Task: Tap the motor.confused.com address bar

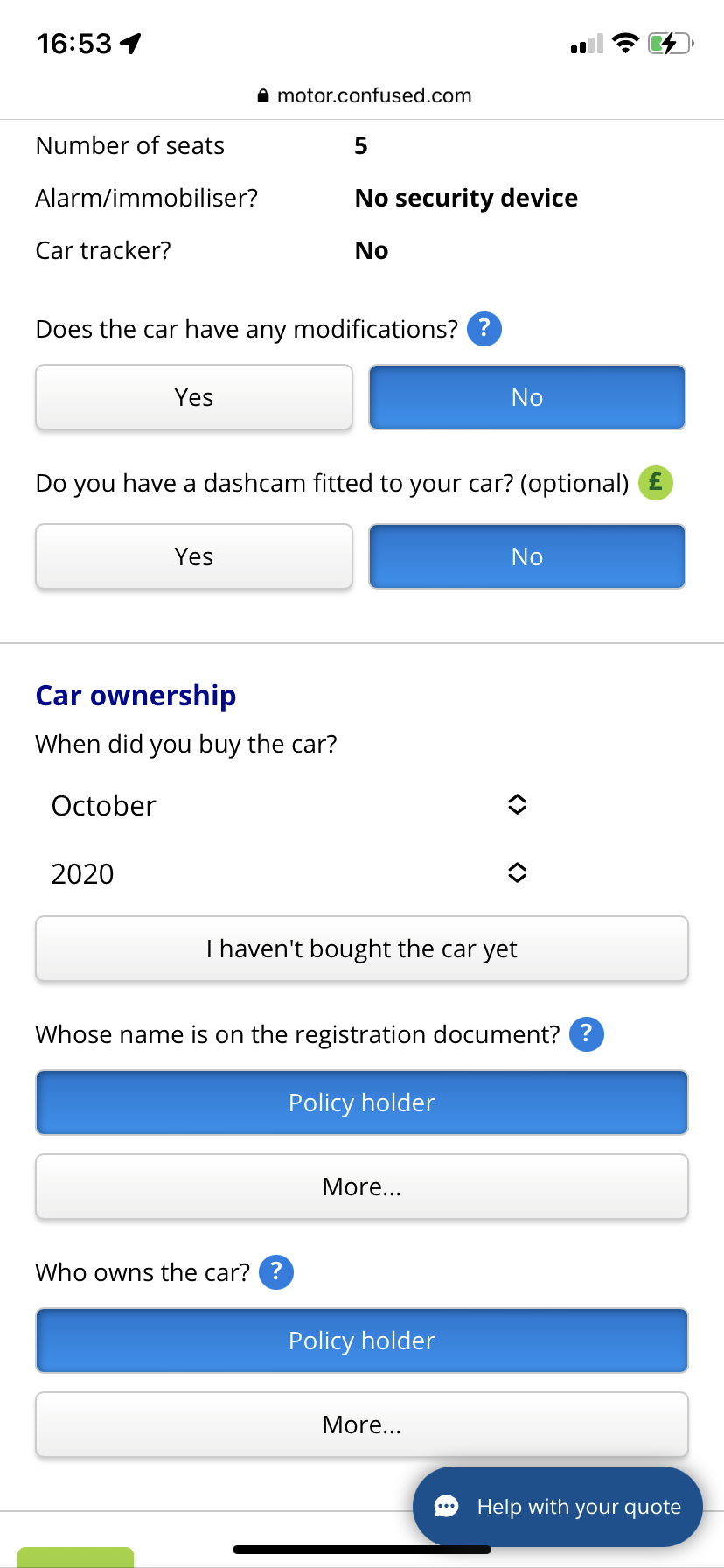Action: pos(364,95)
